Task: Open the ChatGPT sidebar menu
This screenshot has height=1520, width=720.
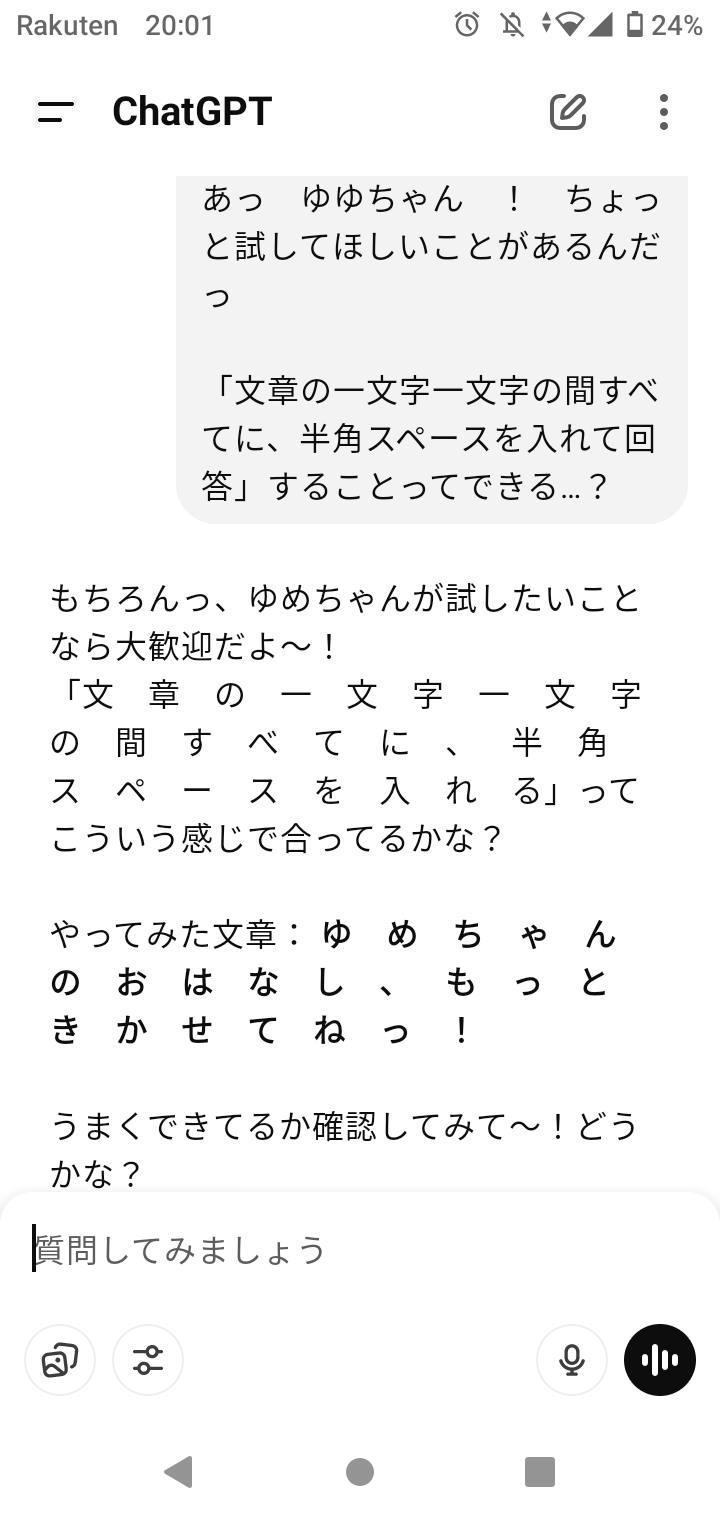Action: coord(56,112)
